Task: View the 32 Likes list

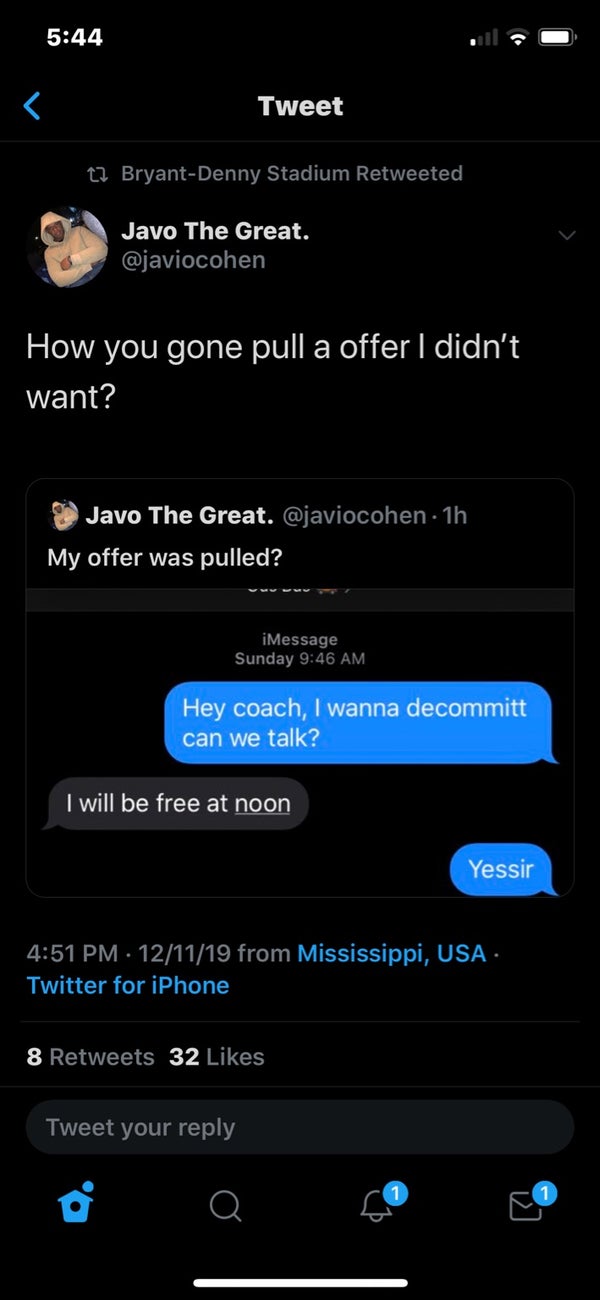Action: point(217,1056)
